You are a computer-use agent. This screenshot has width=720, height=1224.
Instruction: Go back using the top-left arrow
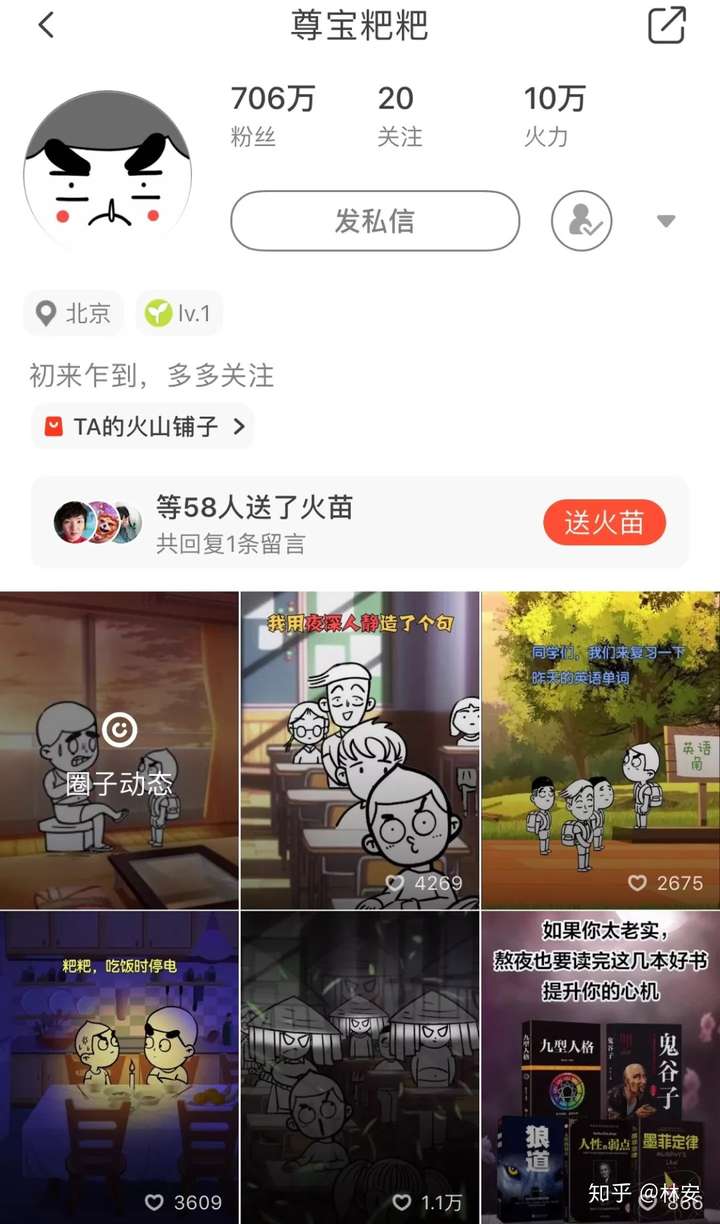point(46,26)
